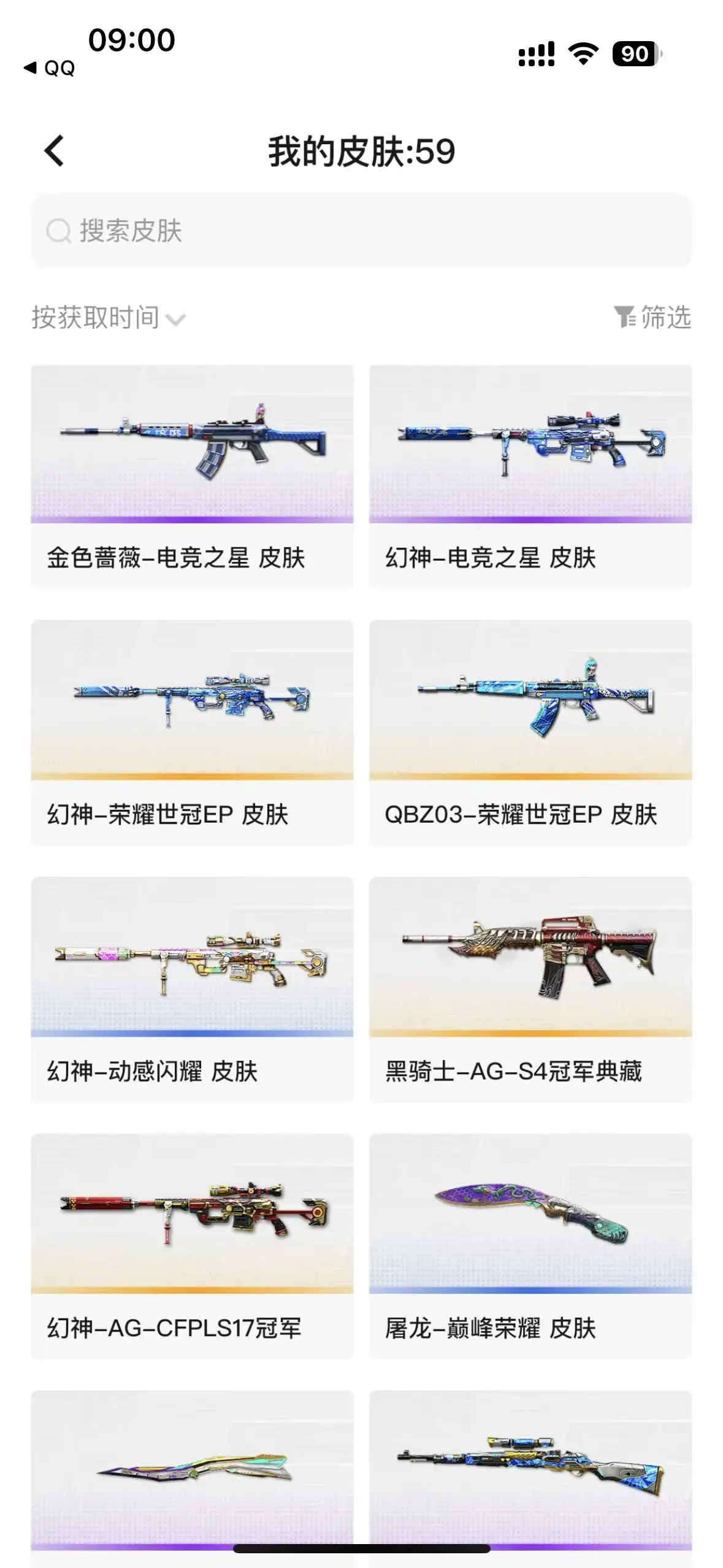Open the 筛选 filter options
Viewport: 723px width, 1568px height.
click(652, 318)
